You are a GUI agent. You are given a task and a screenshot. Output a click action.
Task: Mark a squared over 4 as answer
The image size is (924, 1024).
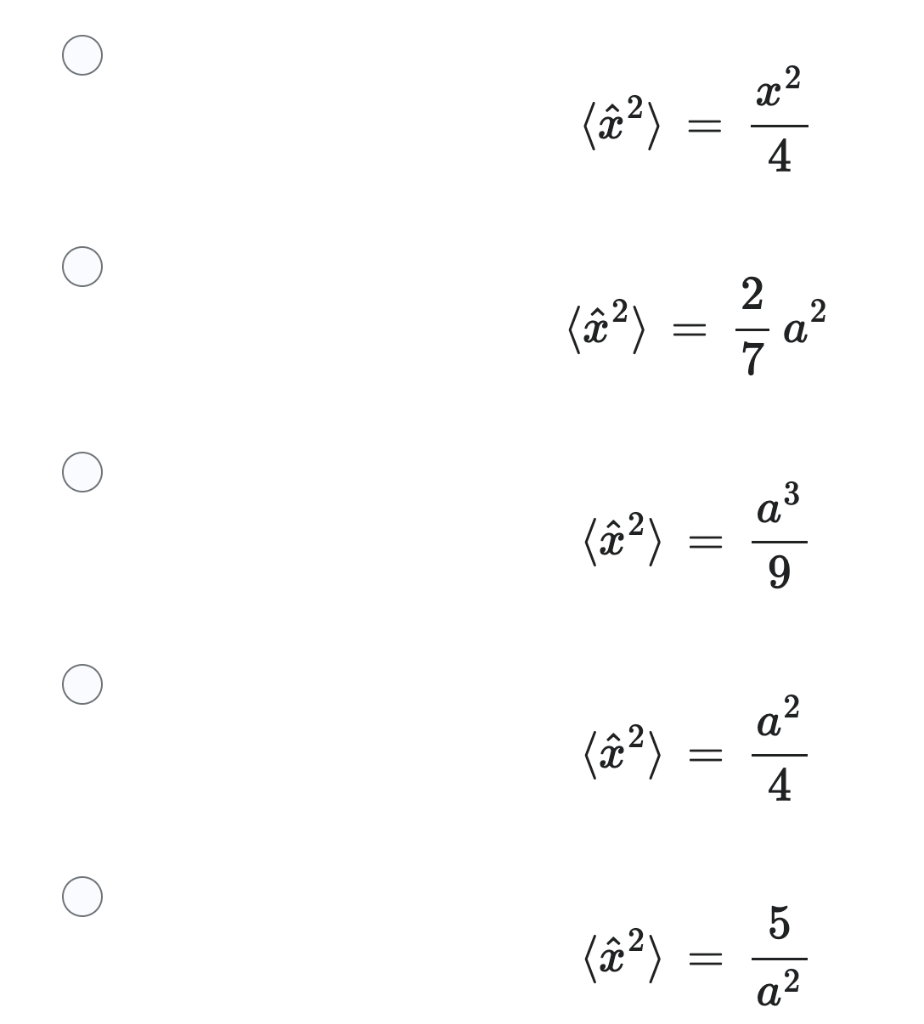82,685
